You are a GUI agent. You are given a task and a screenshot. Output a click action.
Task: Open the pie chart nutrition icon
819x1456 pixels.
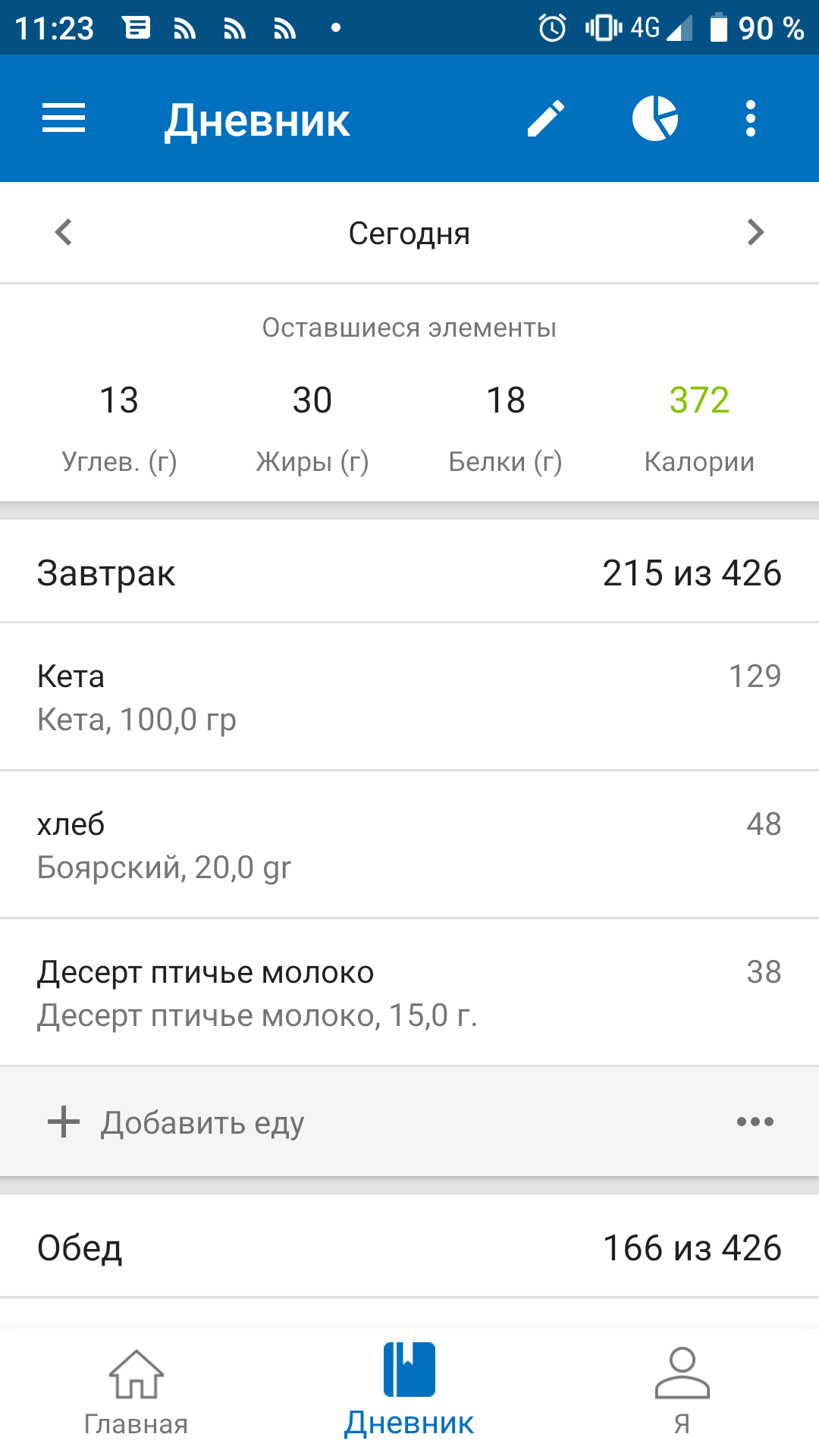pos(655,119)
